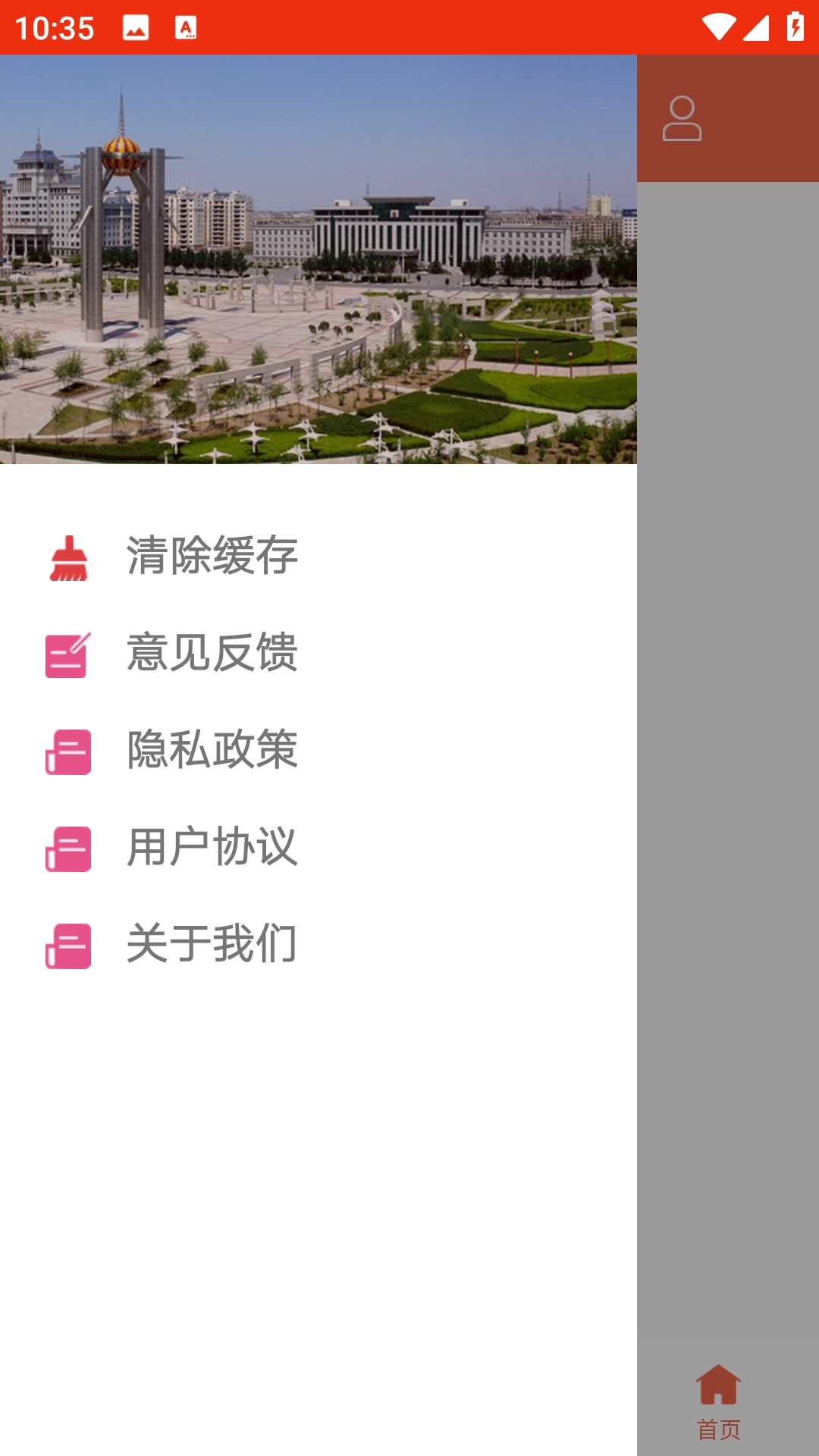
Task: Select 清除缓存 to clear cache
Action: tap(212, 556)
